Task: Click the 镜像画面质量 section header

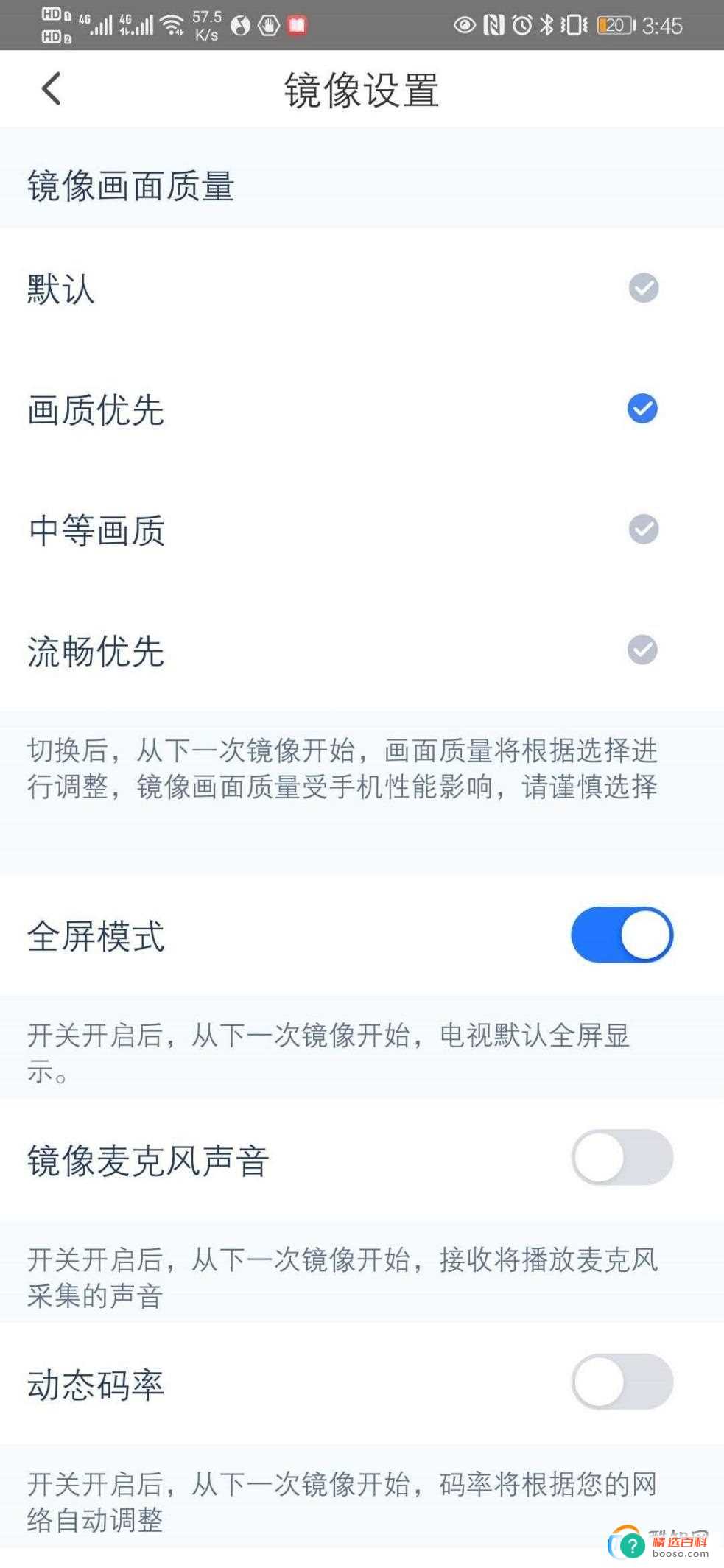Action: point(130,186)
